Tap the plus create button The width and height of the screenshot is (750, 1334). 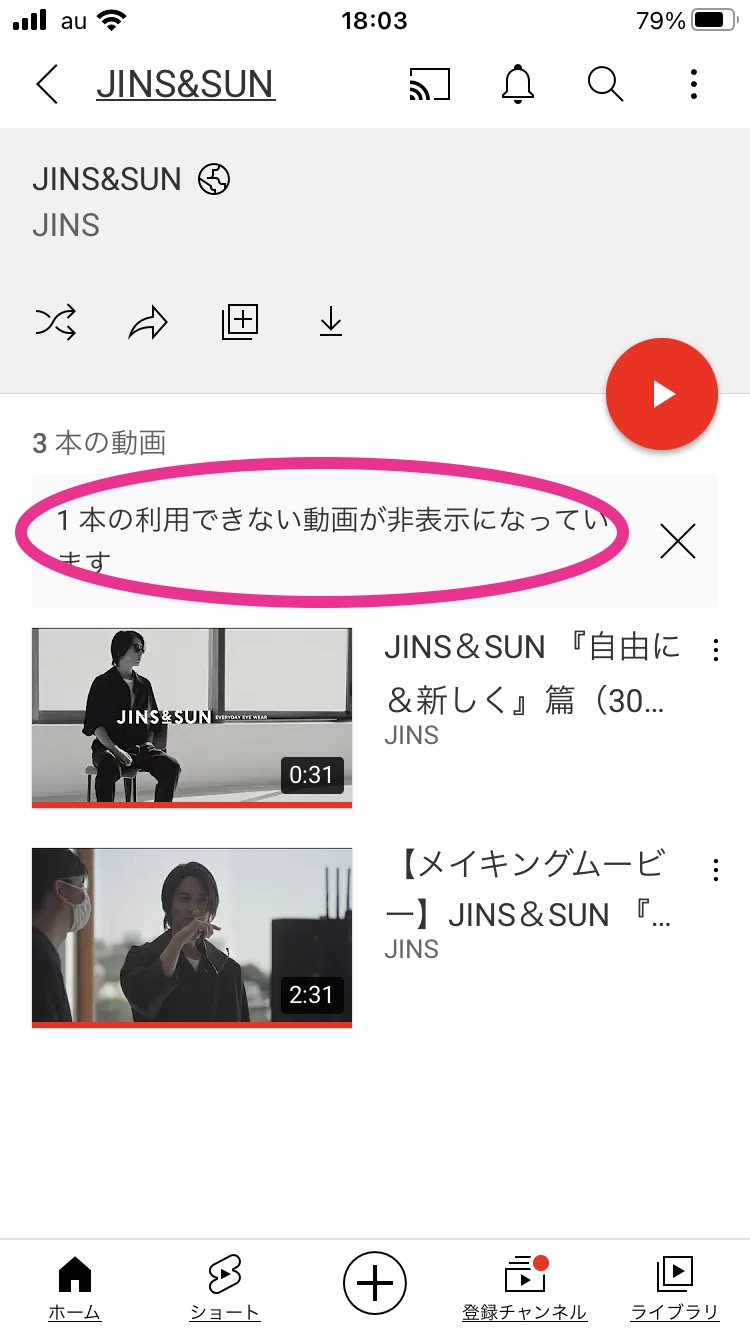[x=375, y=1282]
